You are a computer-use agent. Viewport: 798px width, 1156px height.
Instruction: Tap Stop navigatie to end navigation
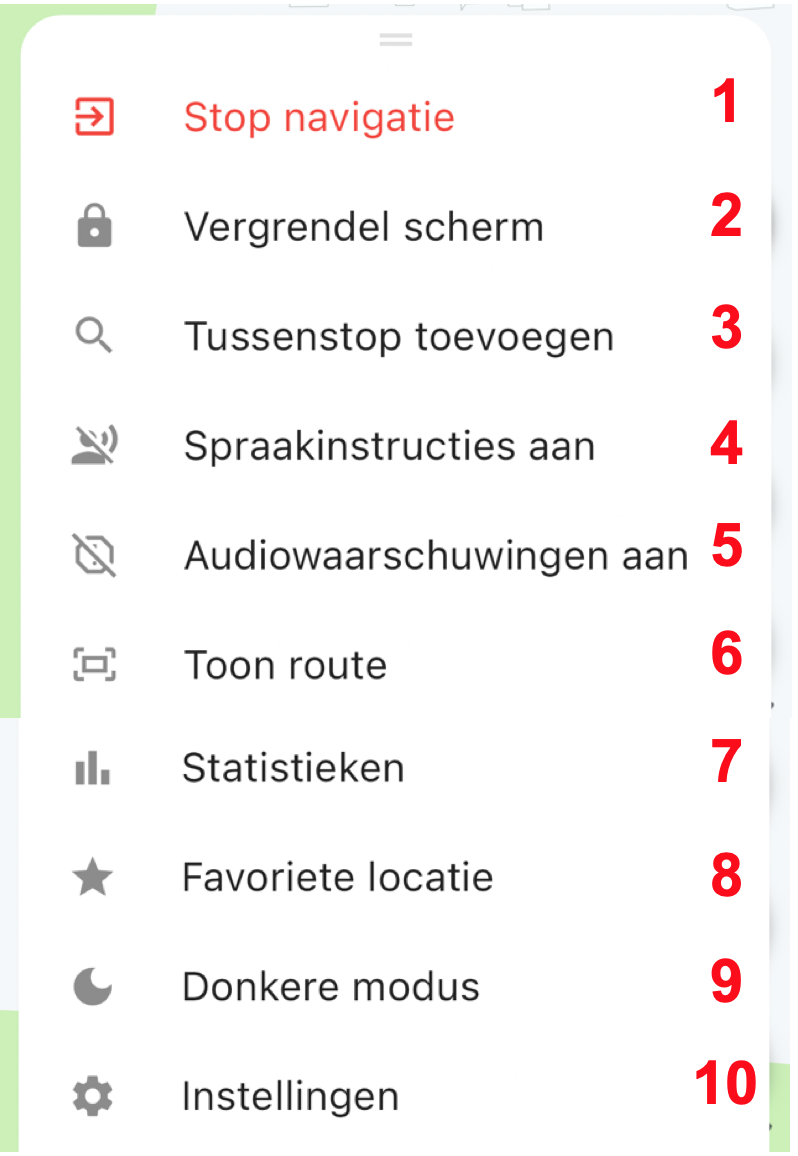click(x=319, y=118)
